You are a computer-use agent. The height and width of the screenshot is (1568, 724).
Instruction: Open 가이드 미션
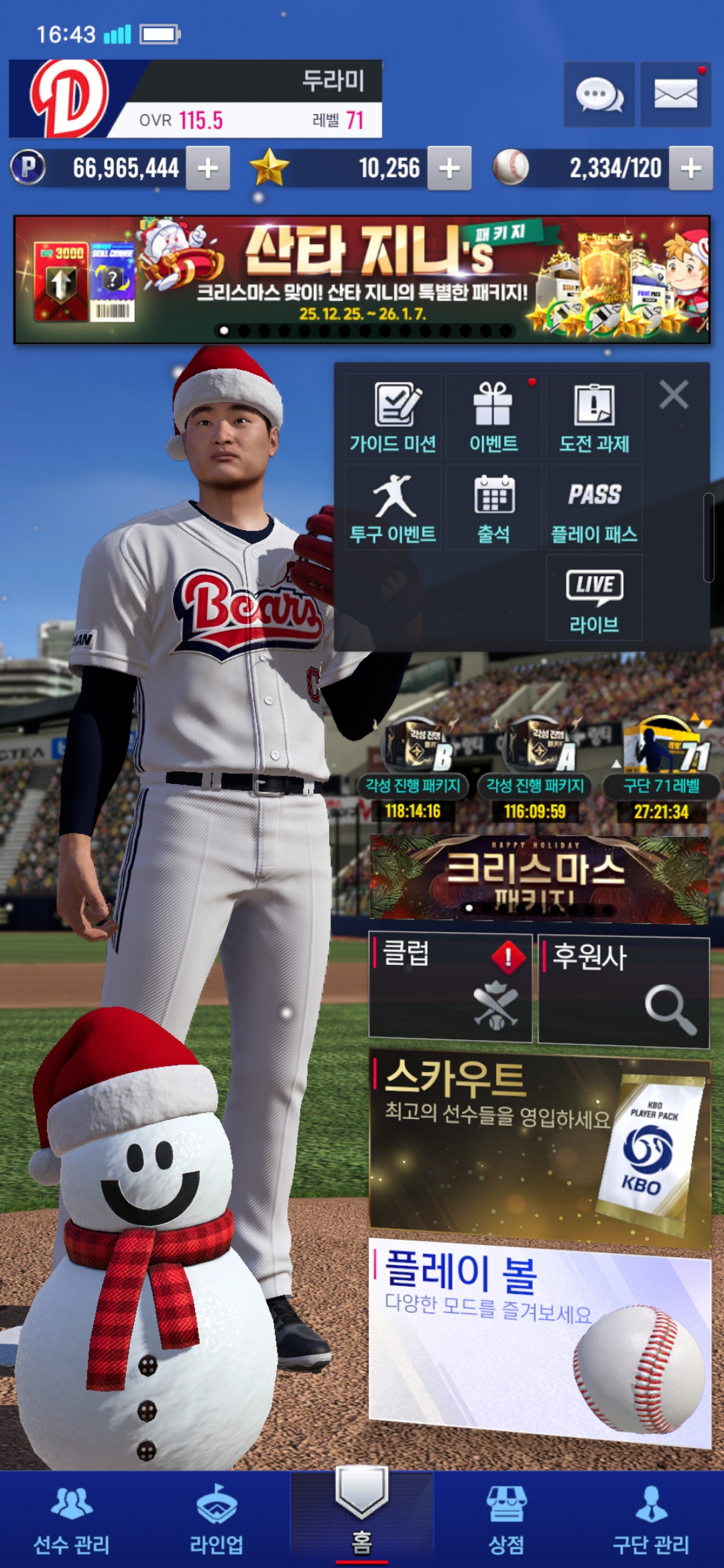pos(394,417)
